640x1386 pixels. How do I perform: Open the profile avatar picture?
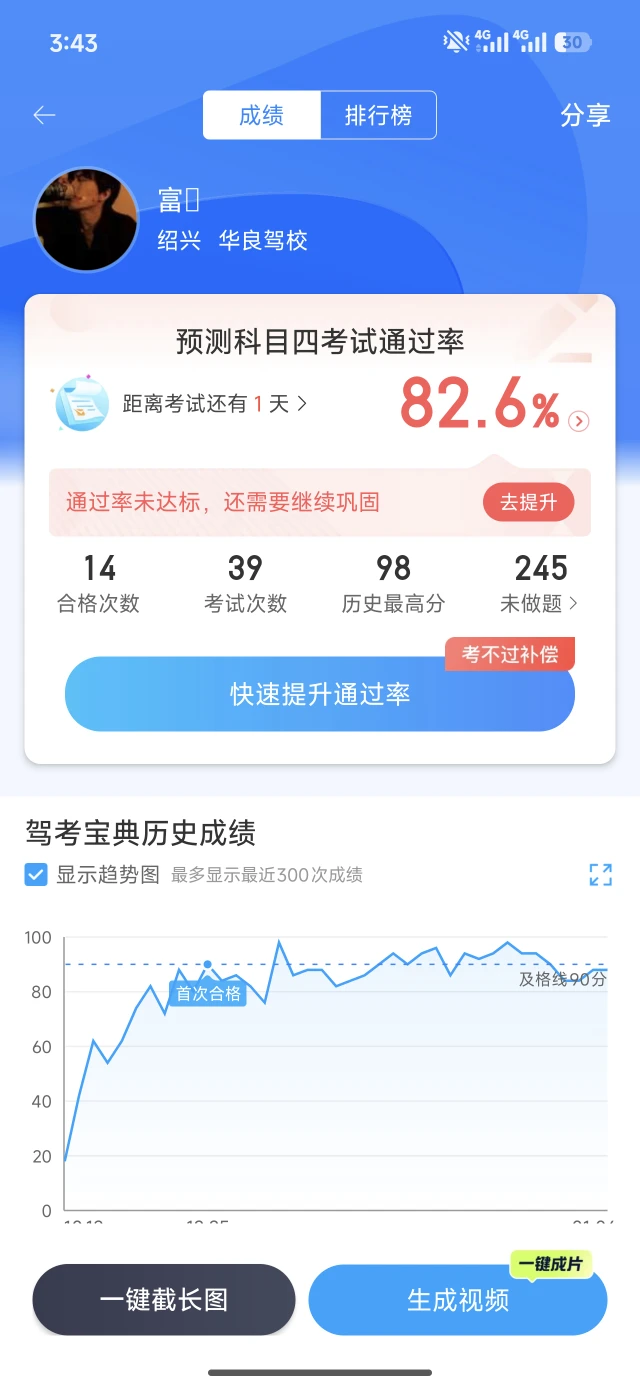(86, 220)
